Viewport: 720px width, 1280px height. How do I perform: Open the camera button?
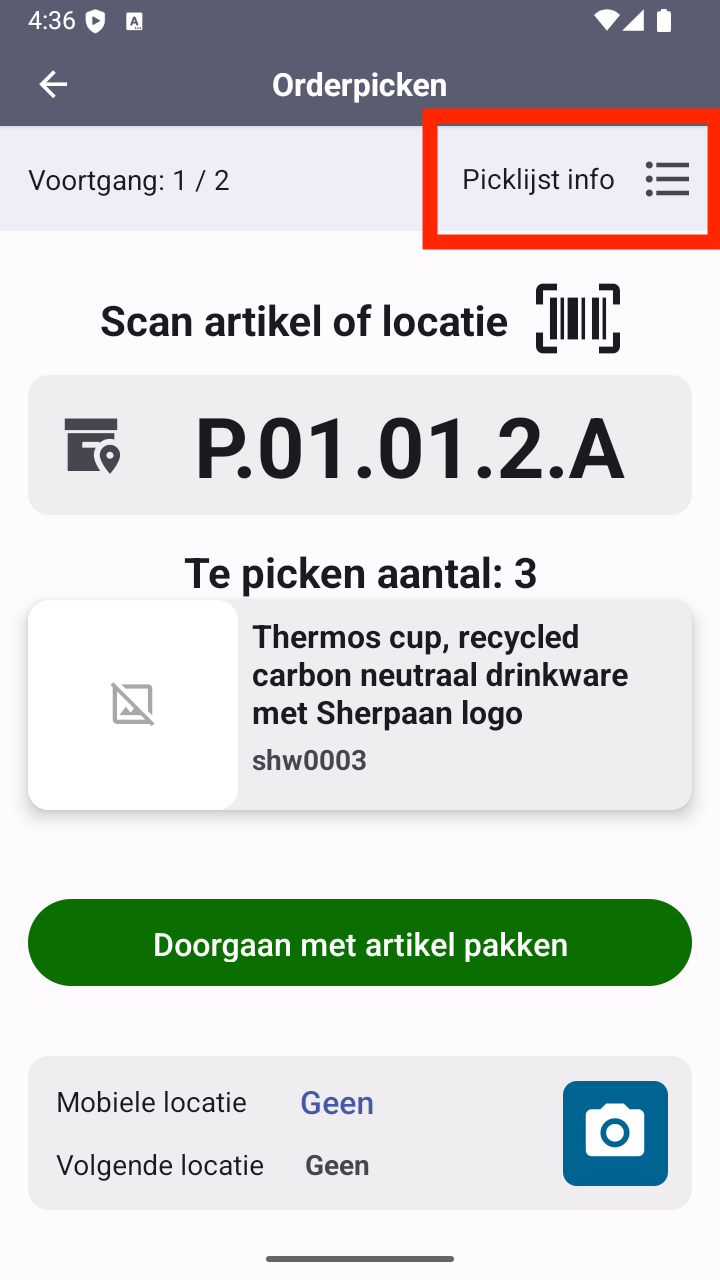[615, 1133]
